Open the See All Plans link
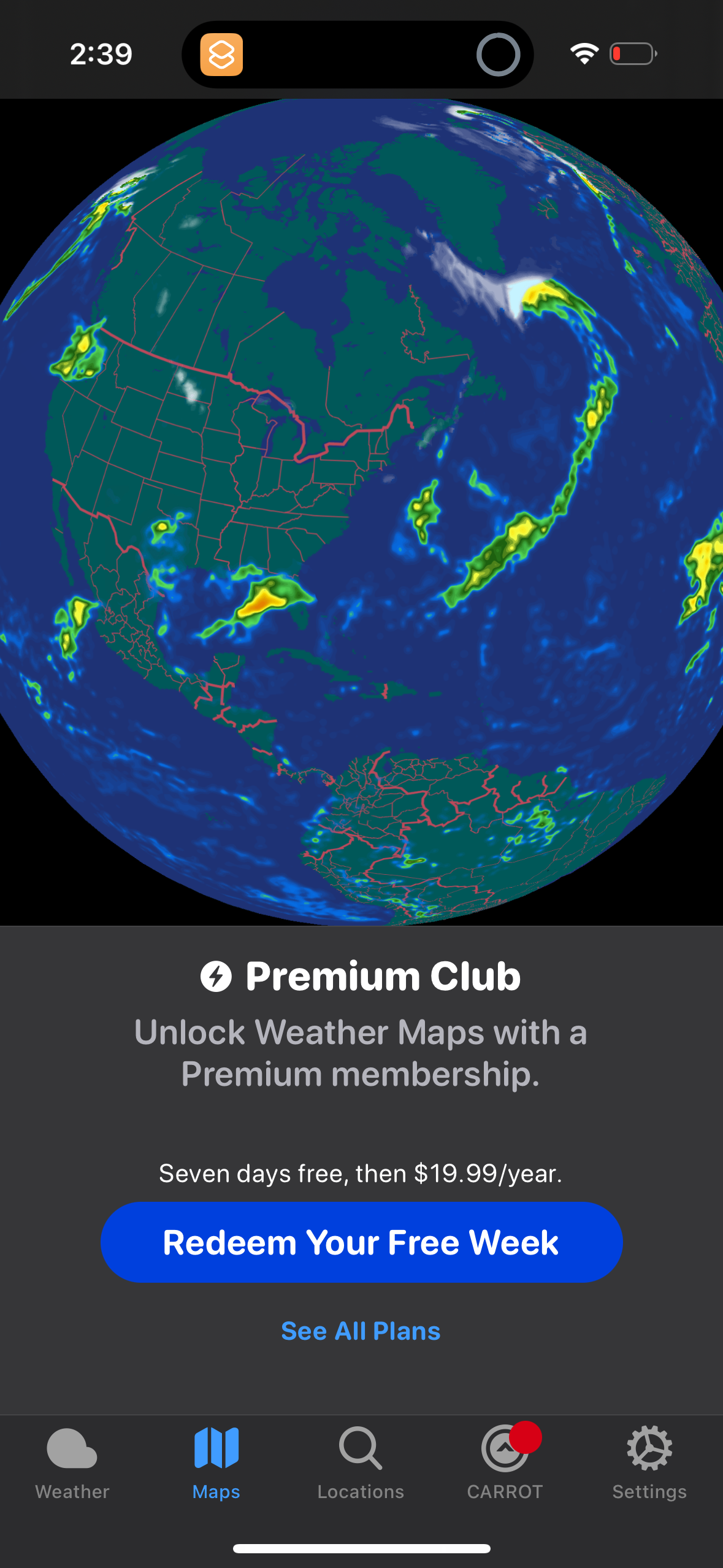 [x=361, y=1331]
